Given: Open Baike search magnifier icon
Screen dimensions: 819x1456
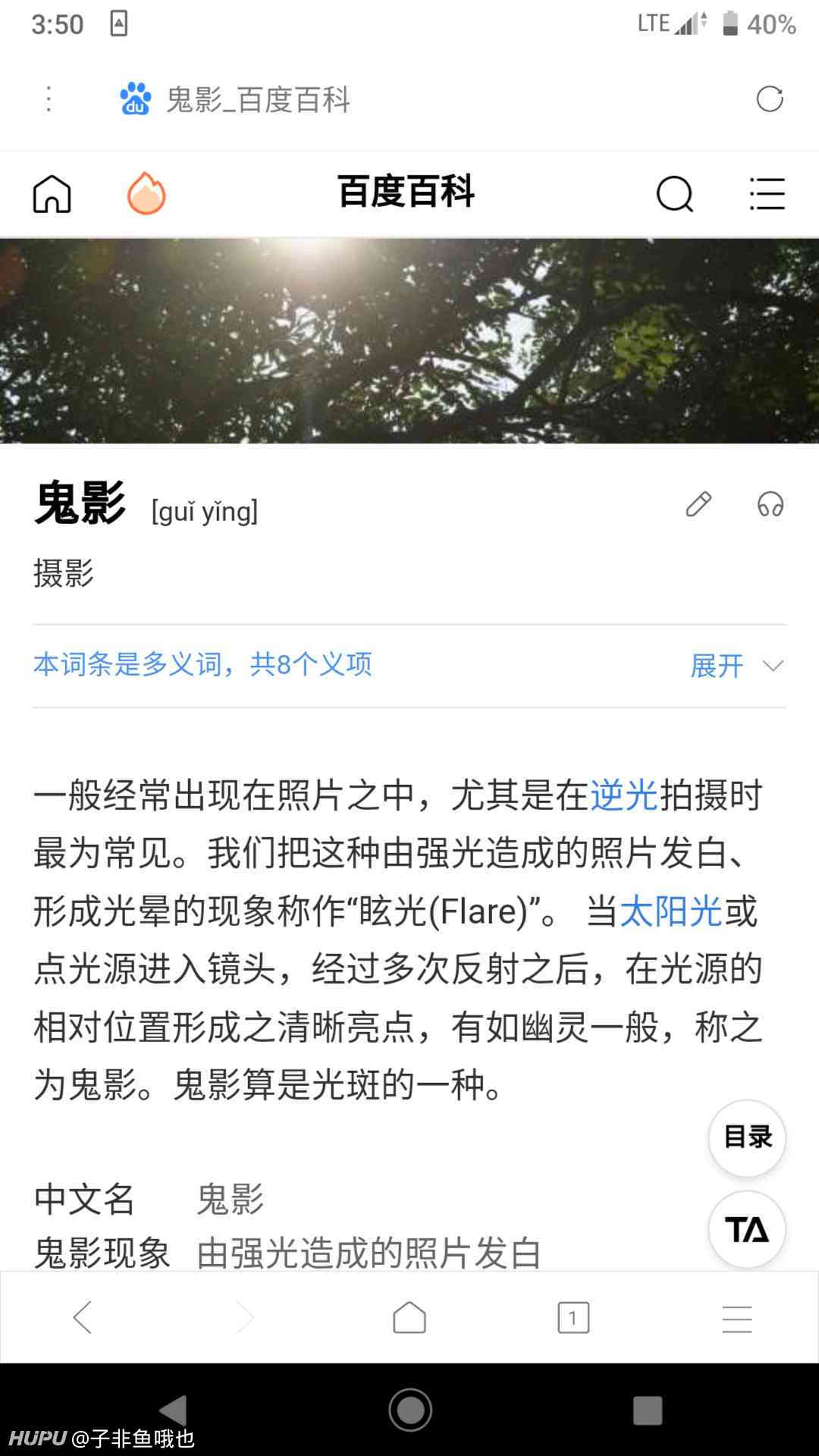Looking at the screenshot, I should coord(675,194).
